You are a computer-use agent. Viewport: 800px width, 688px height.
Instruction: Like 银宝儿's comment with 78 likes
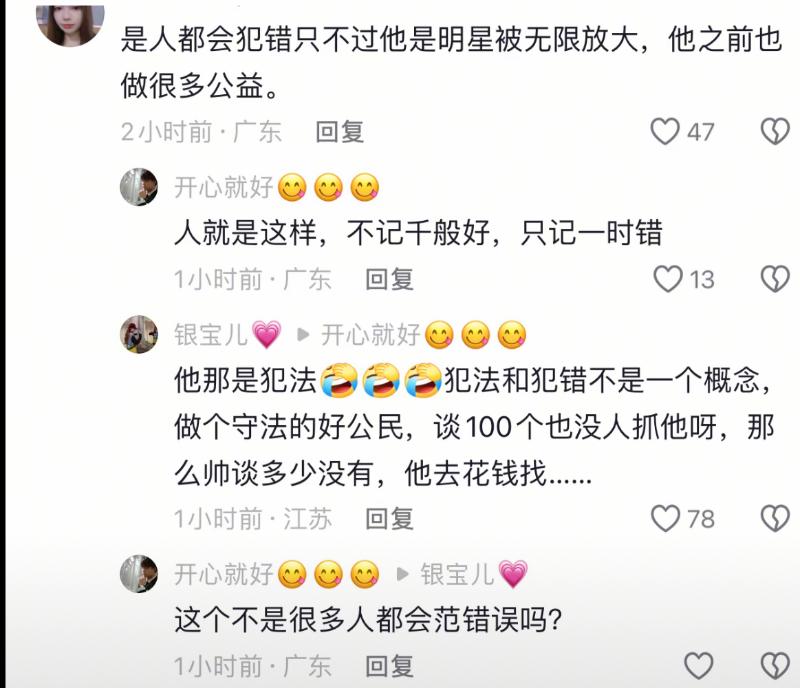coord(665,518)
